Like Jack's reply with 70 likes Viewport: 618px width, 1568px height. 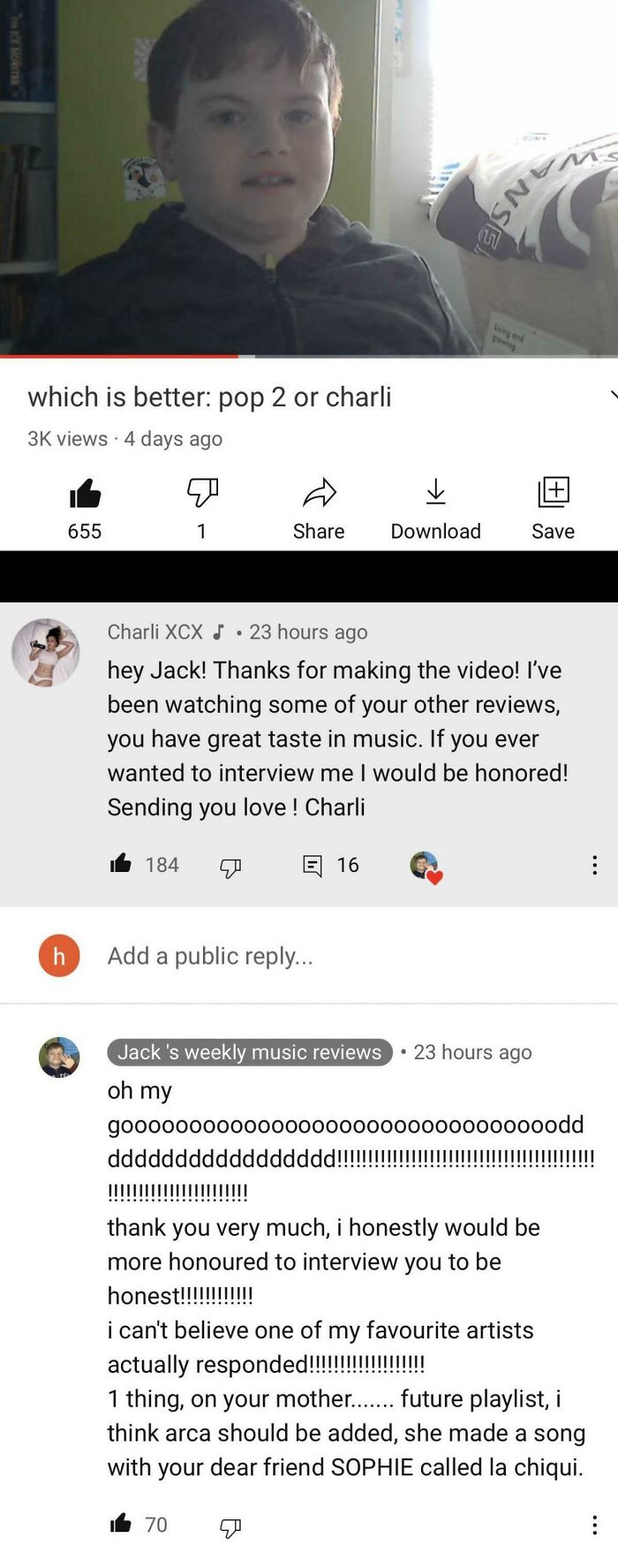click(121, 1524)
